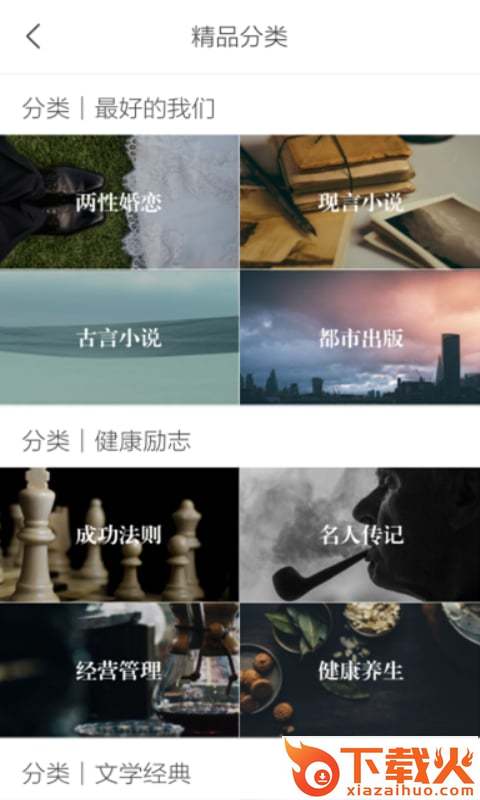Select the 古言小说 category
Viewport: 480px width, 800px height.
pyautogui.click(x=119, y=337)
